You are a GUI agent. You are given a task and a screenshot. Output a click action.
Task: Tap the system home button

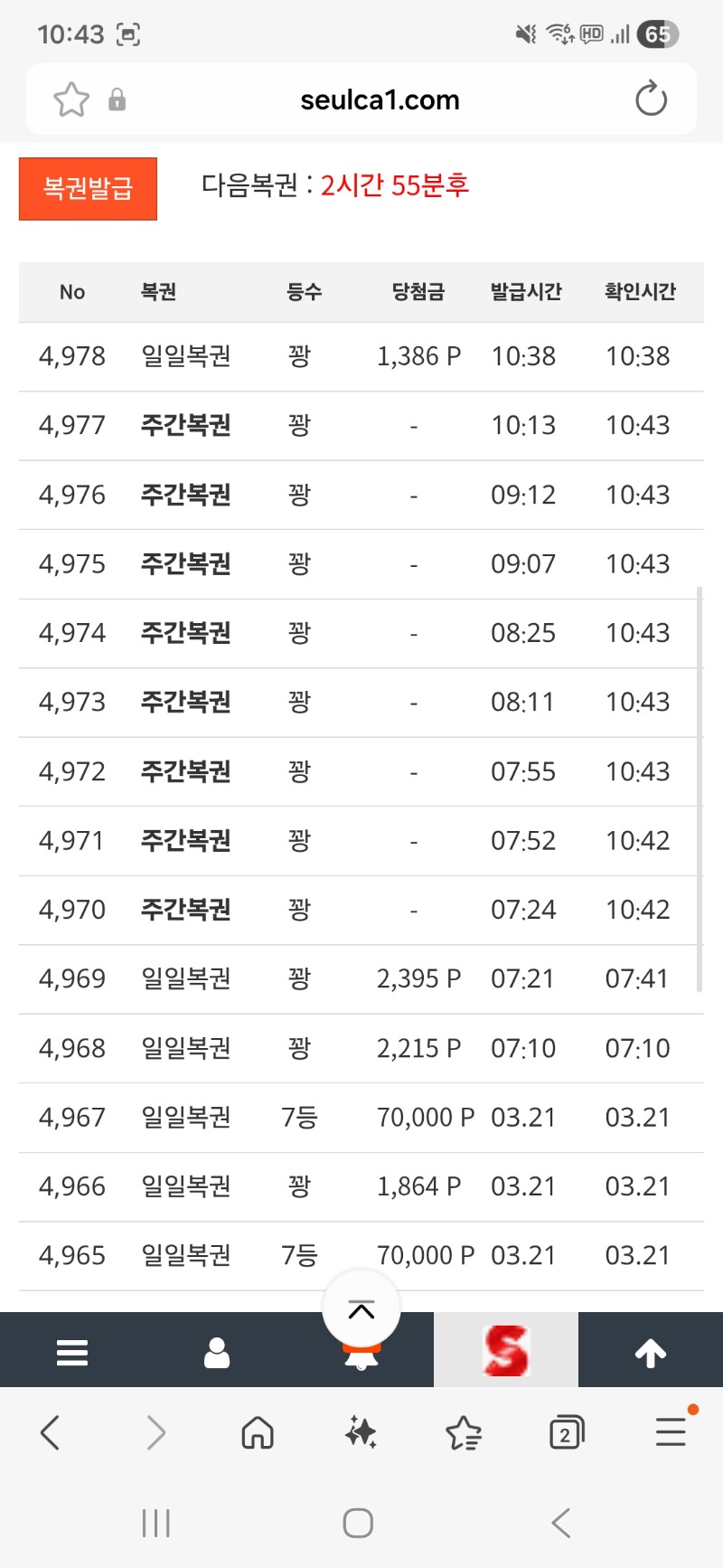pos(359,1523)
